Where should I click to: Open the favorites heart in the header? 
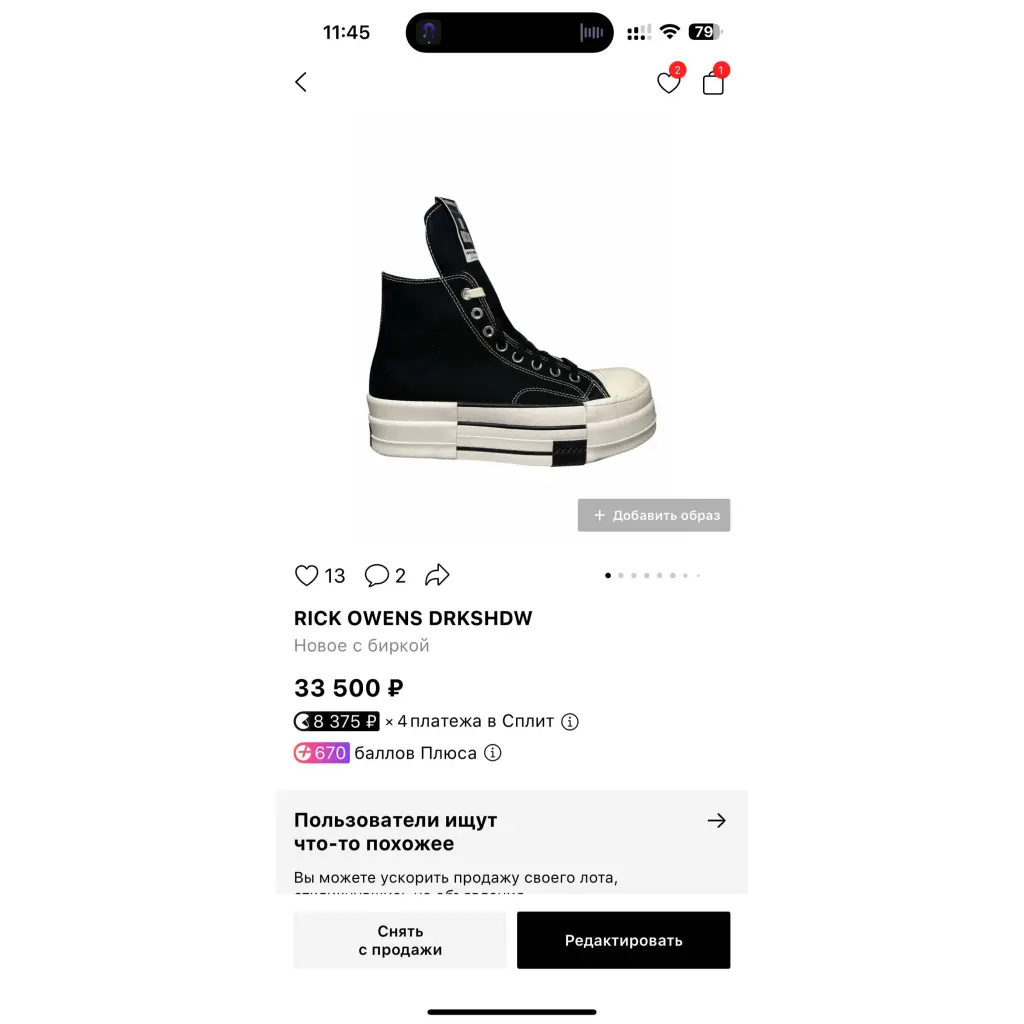click(669, 83)
